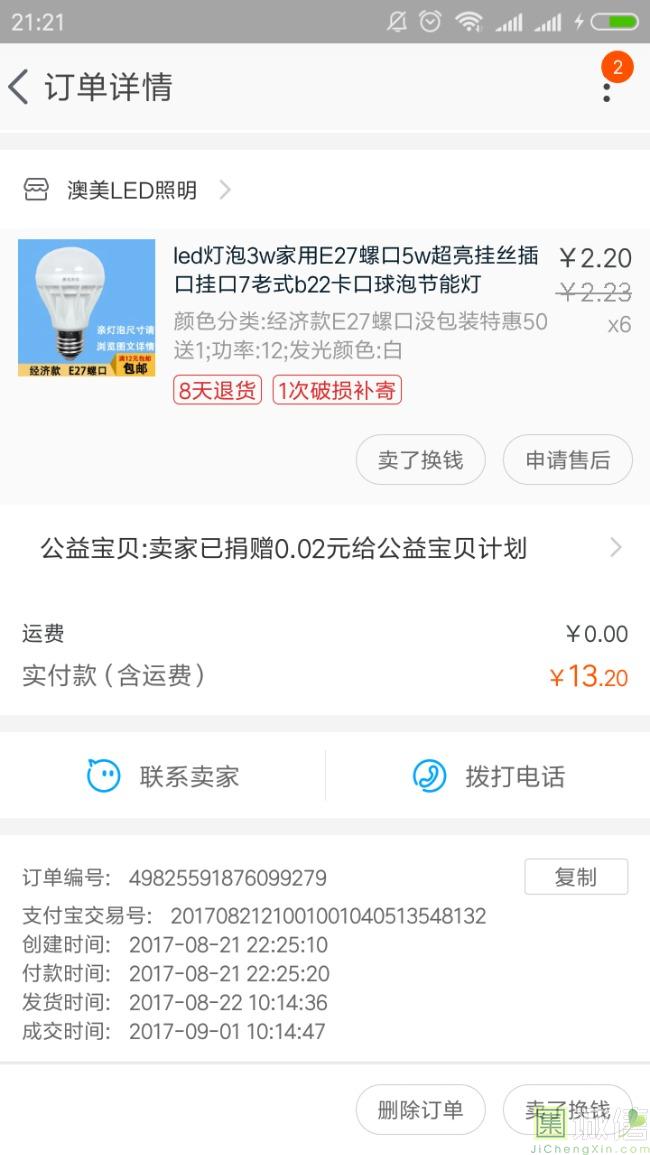Tap 卖了换钱 under the product
The image size is (650, 1155).
[x=420, y=460]
